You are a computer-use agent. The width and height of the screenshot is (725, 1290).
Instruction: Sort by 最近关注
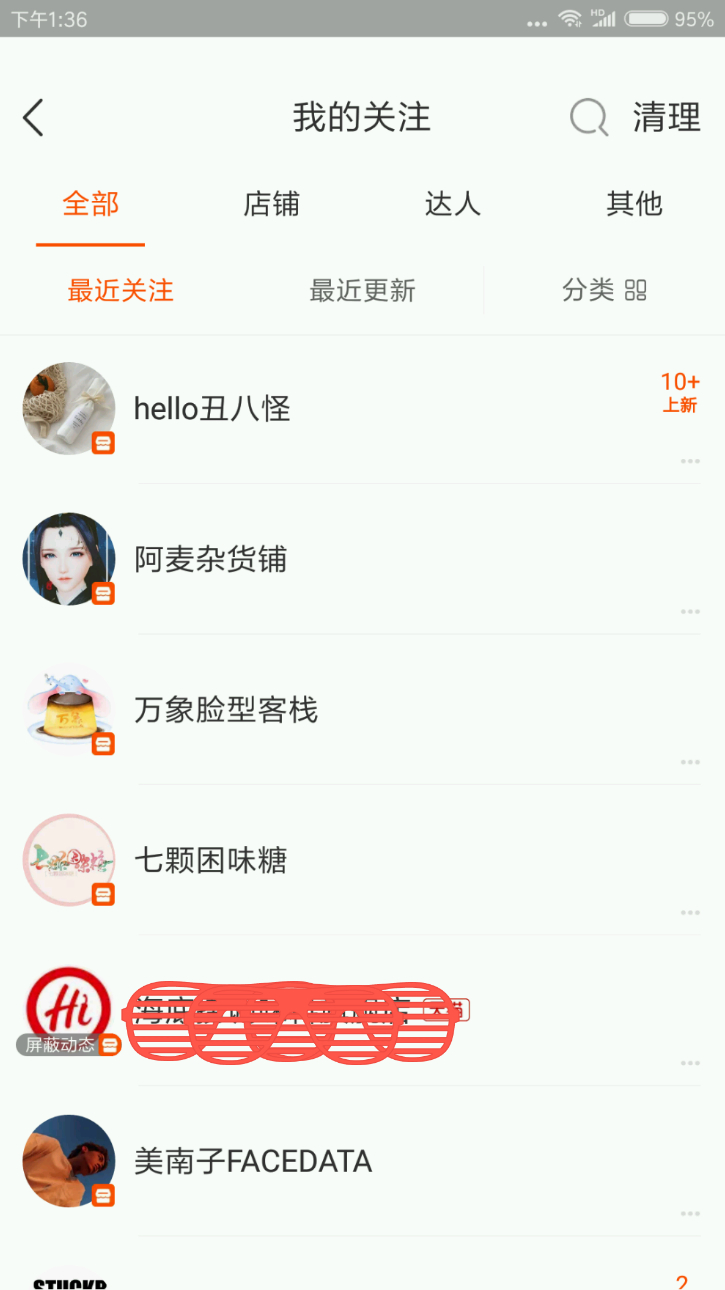pyautogui.click(x=121, y=291)
